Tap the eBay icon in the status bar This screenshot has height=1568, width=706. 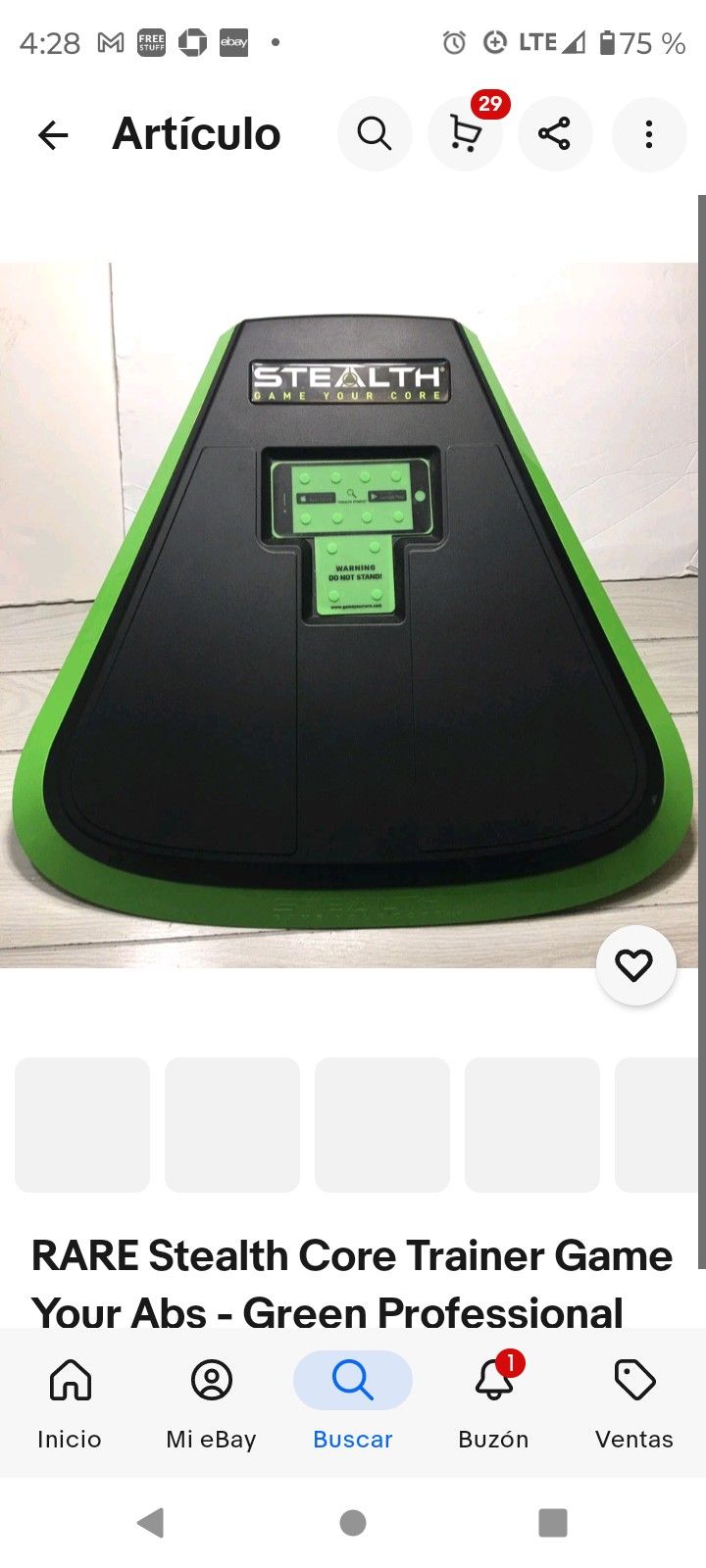tap(232, 42)
